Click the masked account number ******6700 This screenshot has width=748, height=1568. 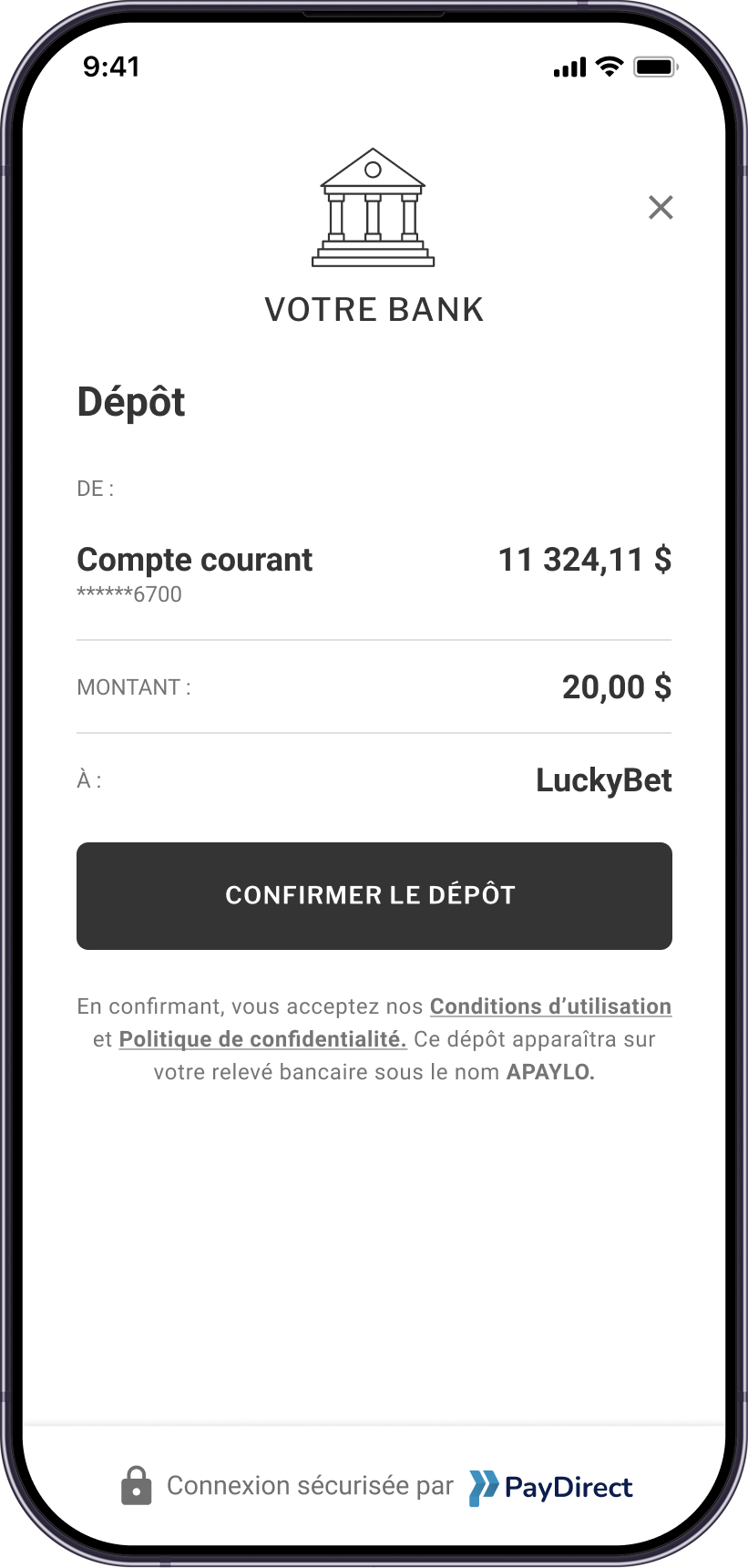128,593
